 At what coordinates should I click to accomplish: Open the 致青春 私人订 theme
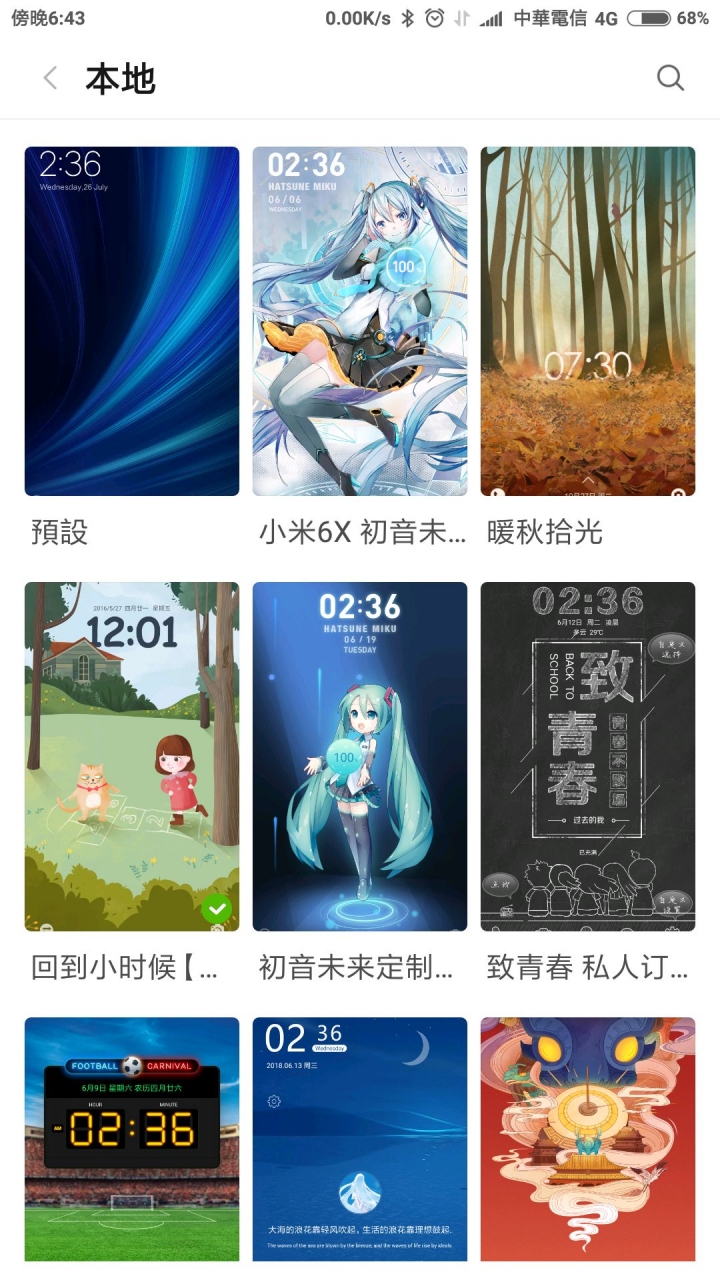point(588,756)
